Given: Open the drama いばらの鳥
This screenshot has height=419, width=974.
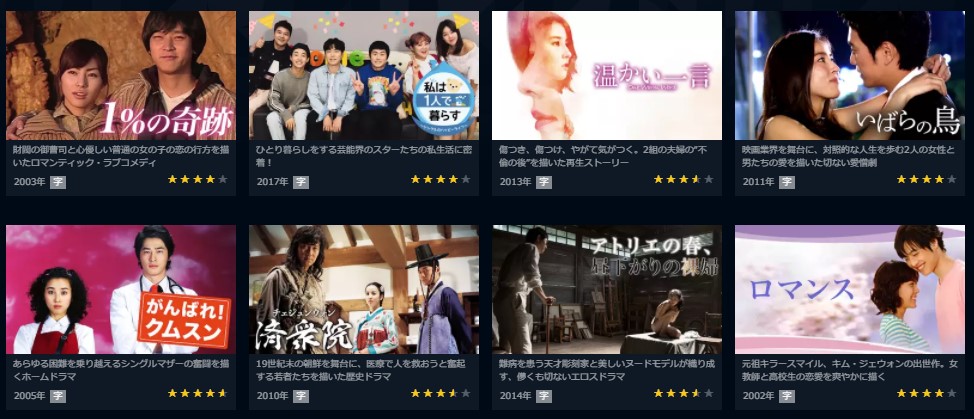Looking at the screenshot, I should click(850, 75).
